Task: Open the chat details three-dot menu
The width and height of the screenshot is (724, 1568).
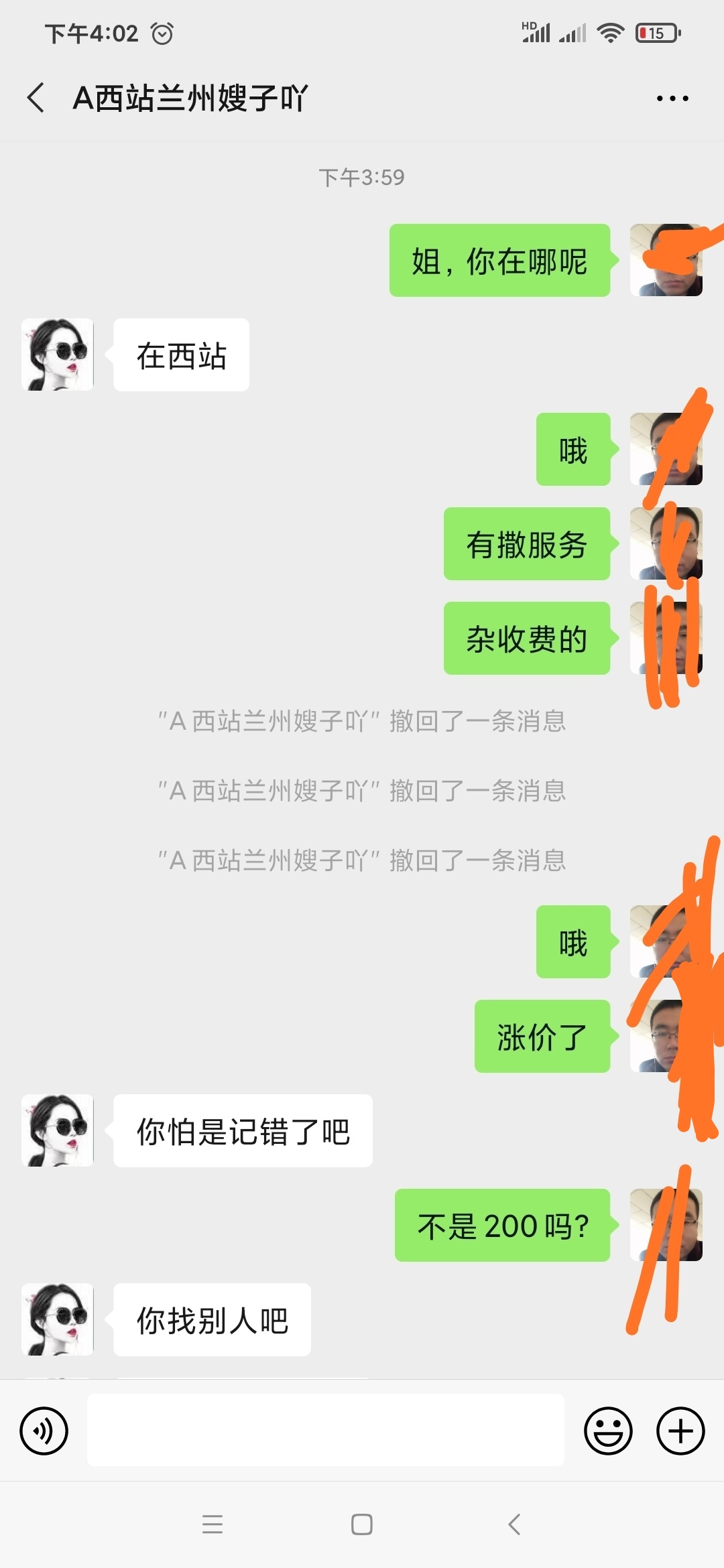Action: pyautogui.click(x=672, y=99)
